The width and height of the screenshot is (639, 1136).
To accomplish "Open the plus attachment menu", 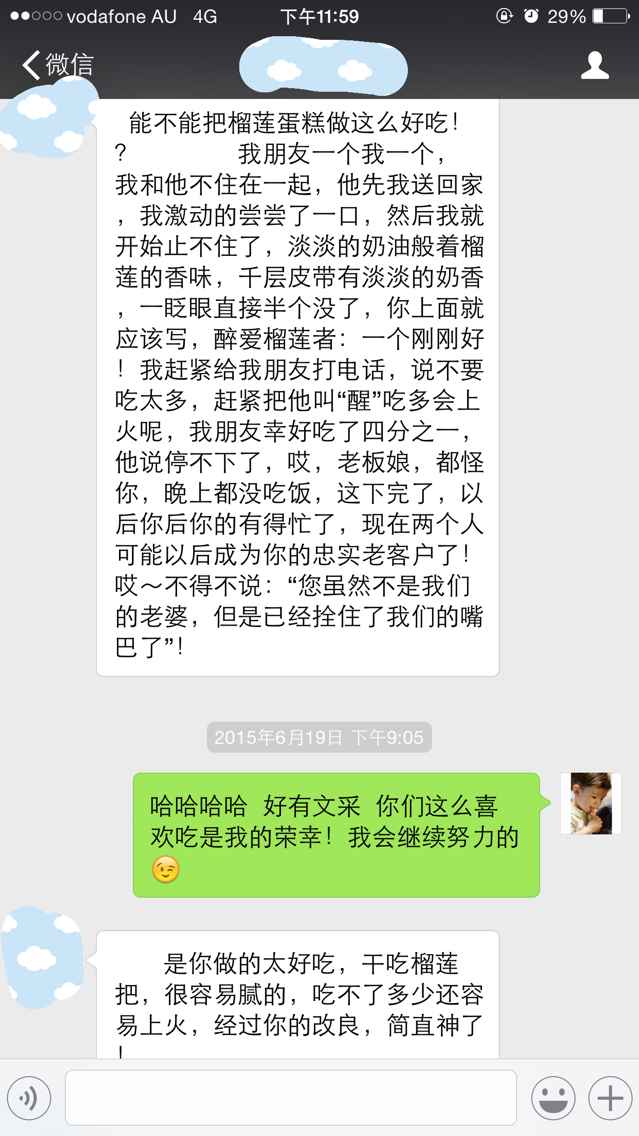I will click(x=608, y=1099).
